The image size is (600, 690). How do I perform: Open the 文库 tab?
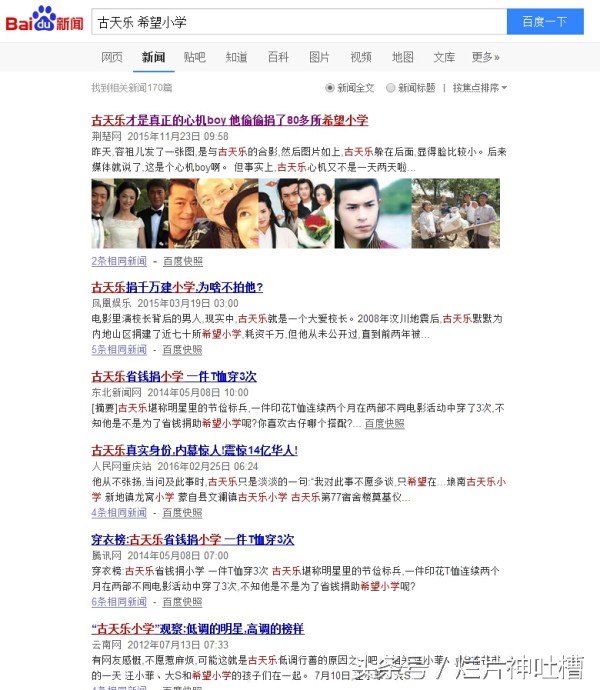(x=444, y=58)
